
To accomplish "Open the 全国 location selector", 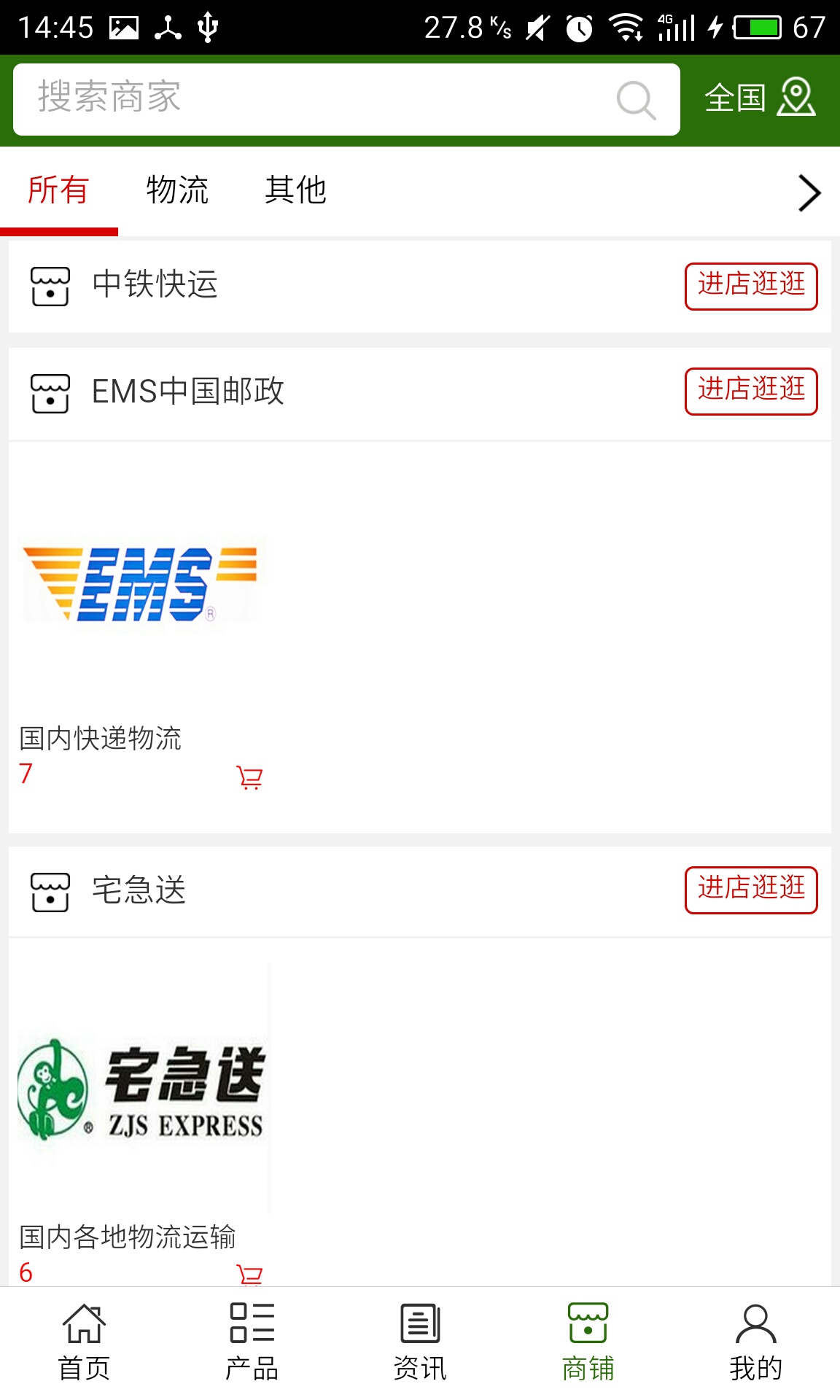I will 759,98.
